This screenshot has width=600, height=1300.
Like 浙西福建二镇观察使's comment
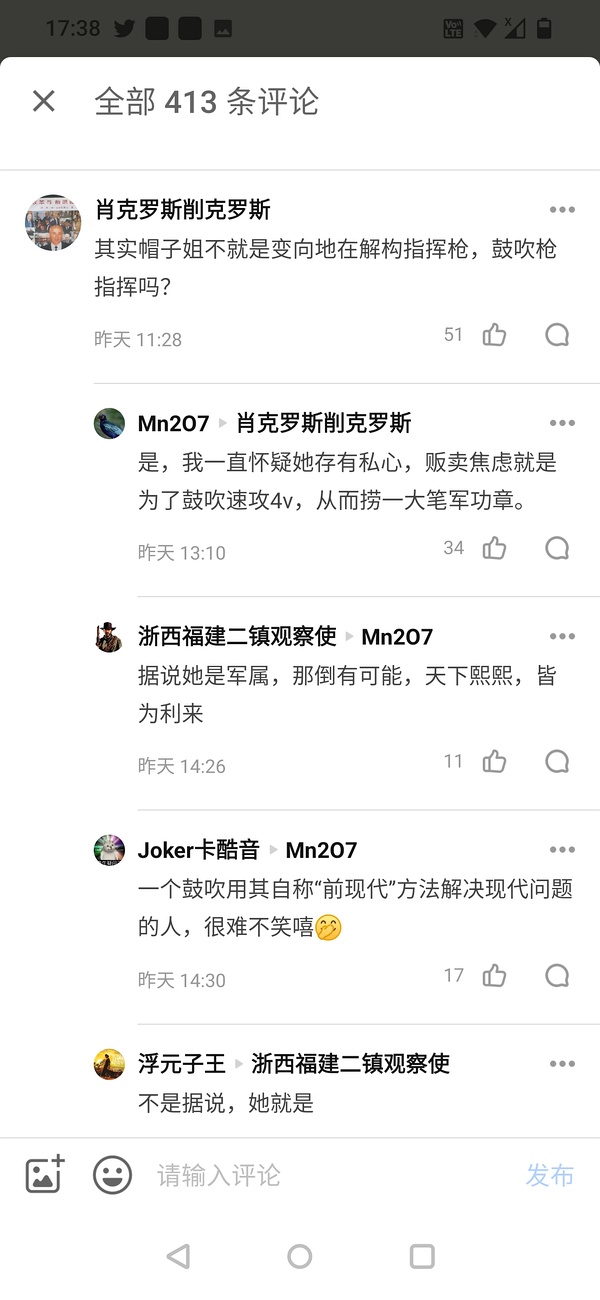coord(494,762)
